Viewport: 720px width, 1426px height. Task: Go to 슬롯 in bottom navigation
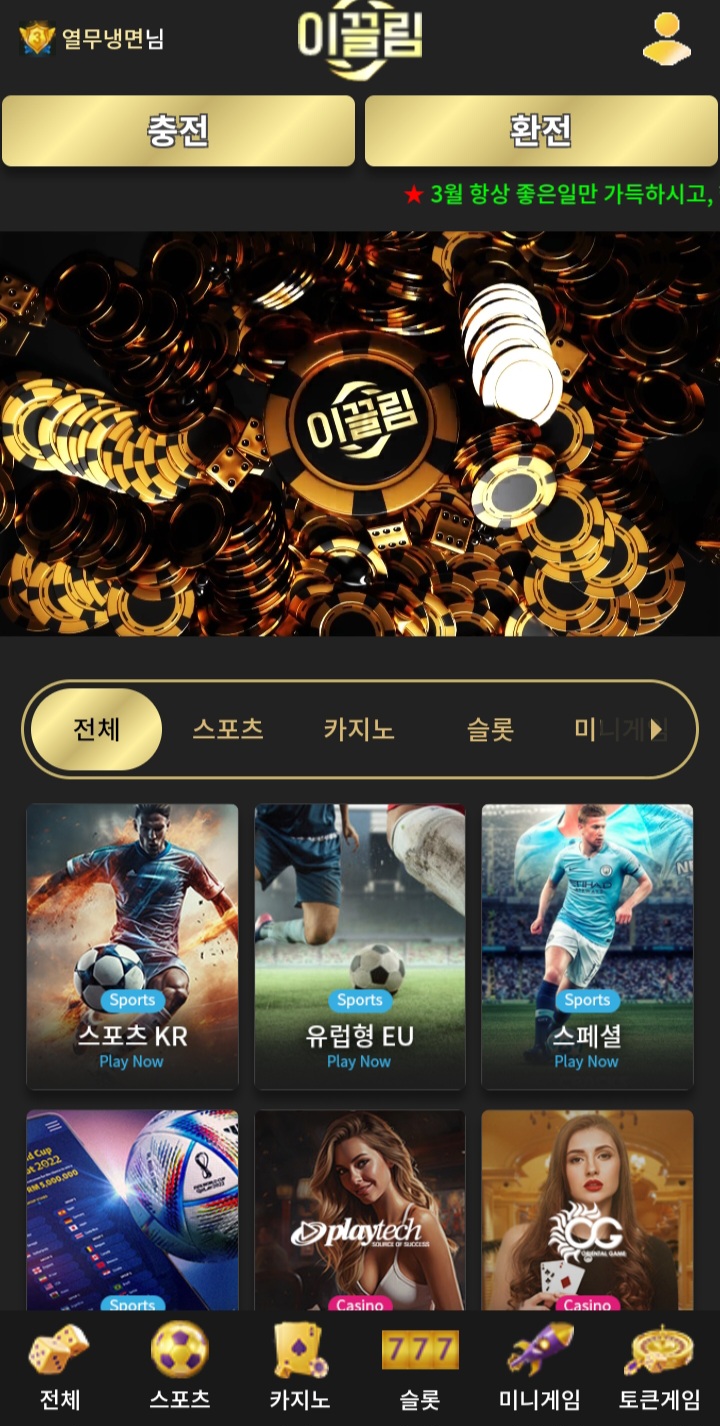click(420, 1367)
